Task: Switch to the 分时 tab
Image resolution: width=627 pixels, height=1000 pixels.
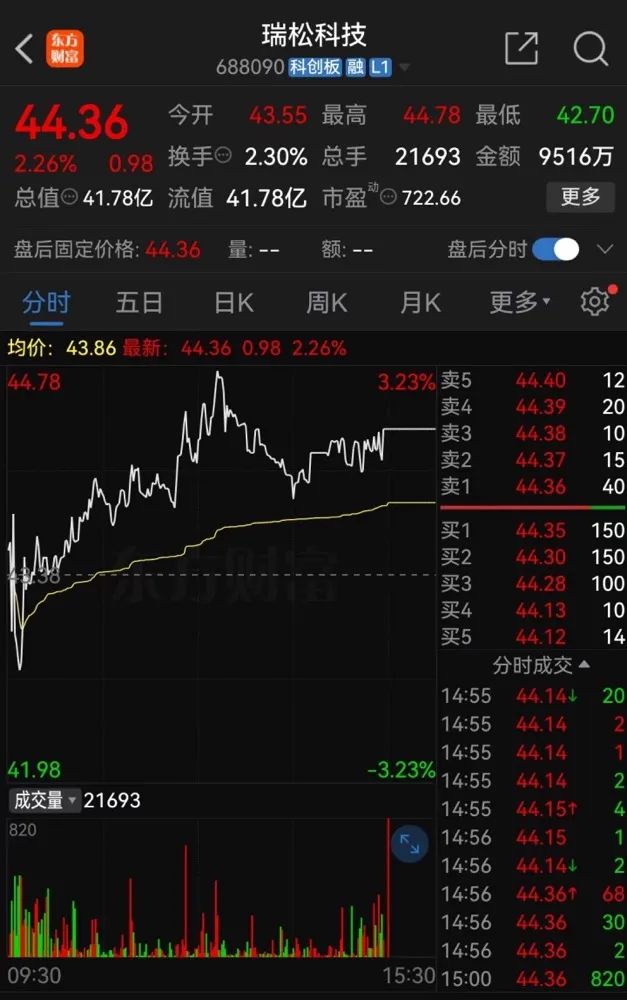Action: [46, 302]
